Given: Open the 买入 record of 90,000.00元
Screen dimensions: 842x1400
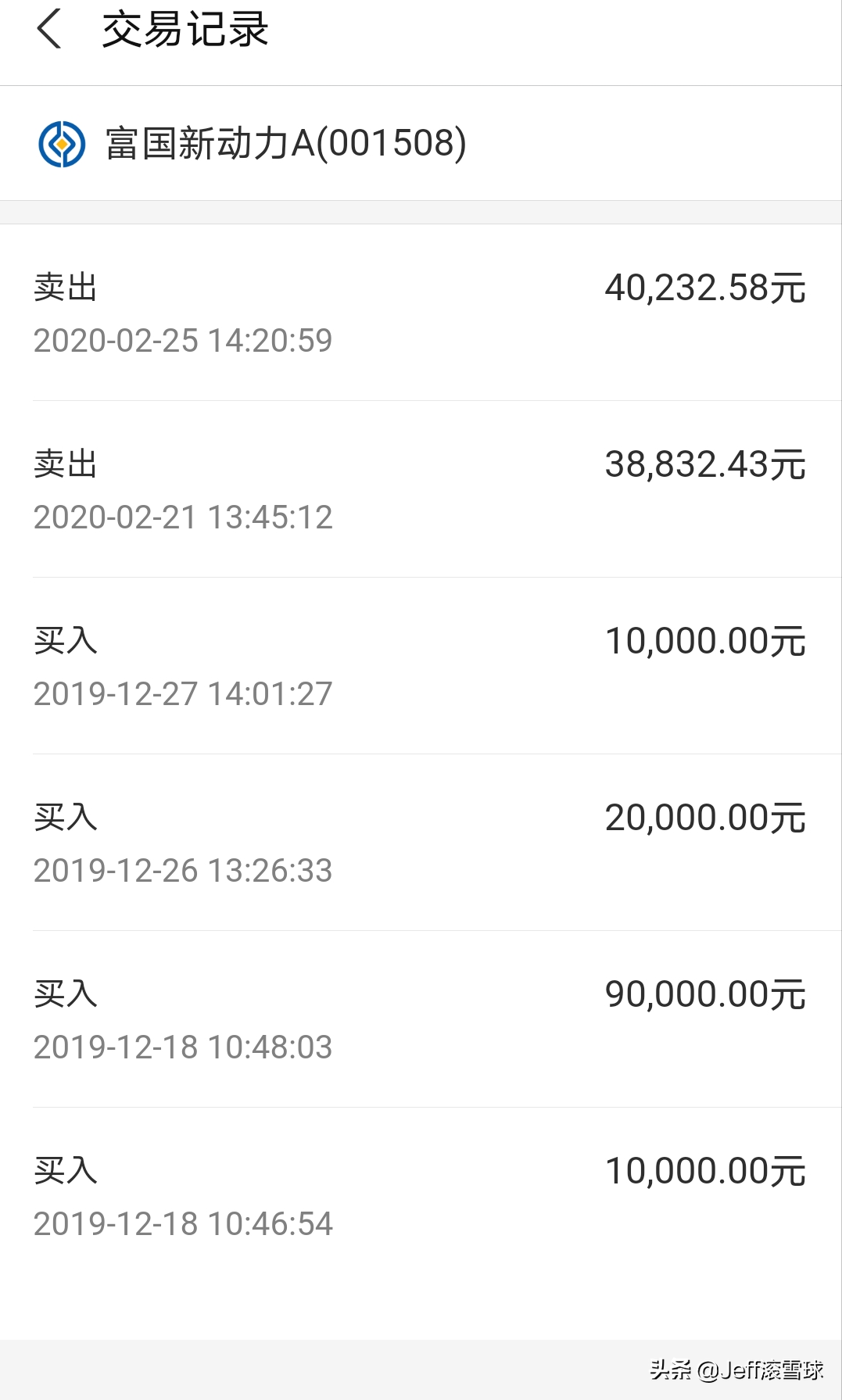Looking at the screenshot, I should pos(421,1019).
